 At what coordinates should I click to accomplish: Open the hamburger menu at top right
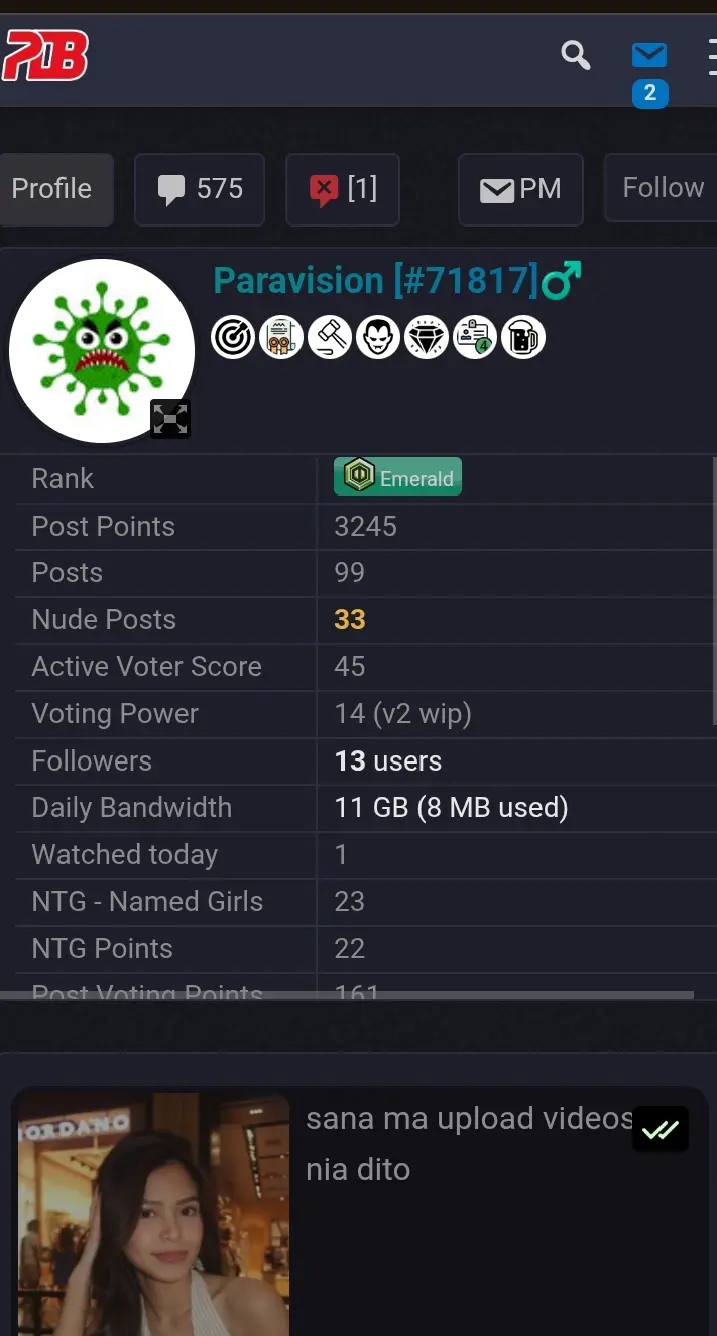tap(711, 56)
